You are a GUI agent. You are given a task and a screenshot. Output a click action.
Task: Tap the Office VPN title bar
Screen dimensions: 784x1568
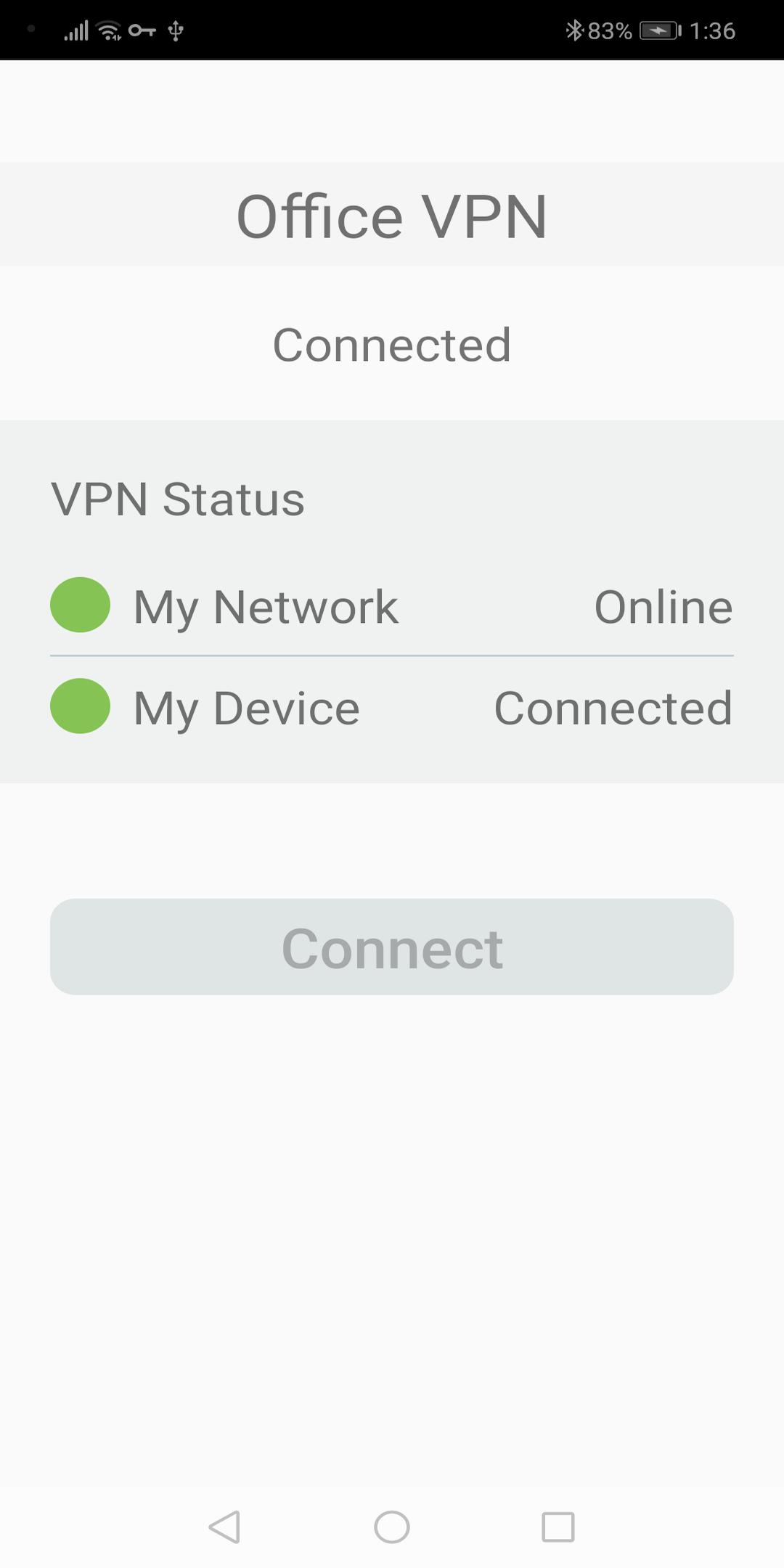pyautogui.click(x=392, y=214)
